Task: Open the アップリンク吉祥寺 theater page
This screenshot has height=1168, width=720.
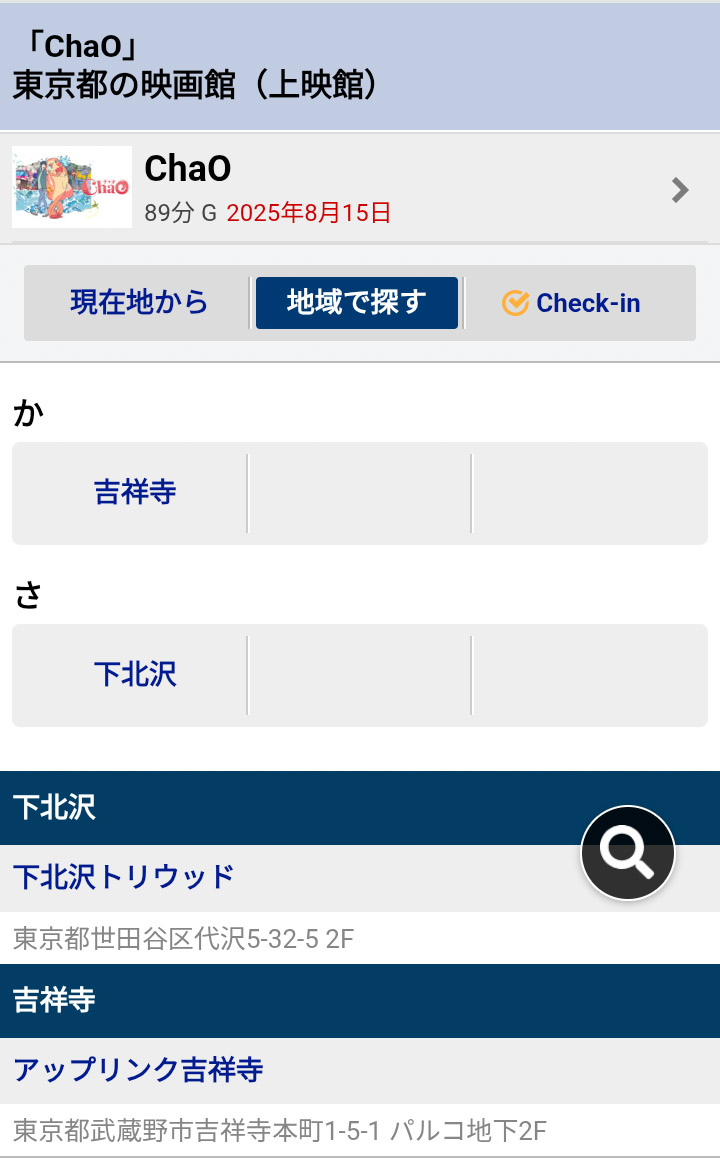Action: pyautogui.click(x=138, y=1070)
